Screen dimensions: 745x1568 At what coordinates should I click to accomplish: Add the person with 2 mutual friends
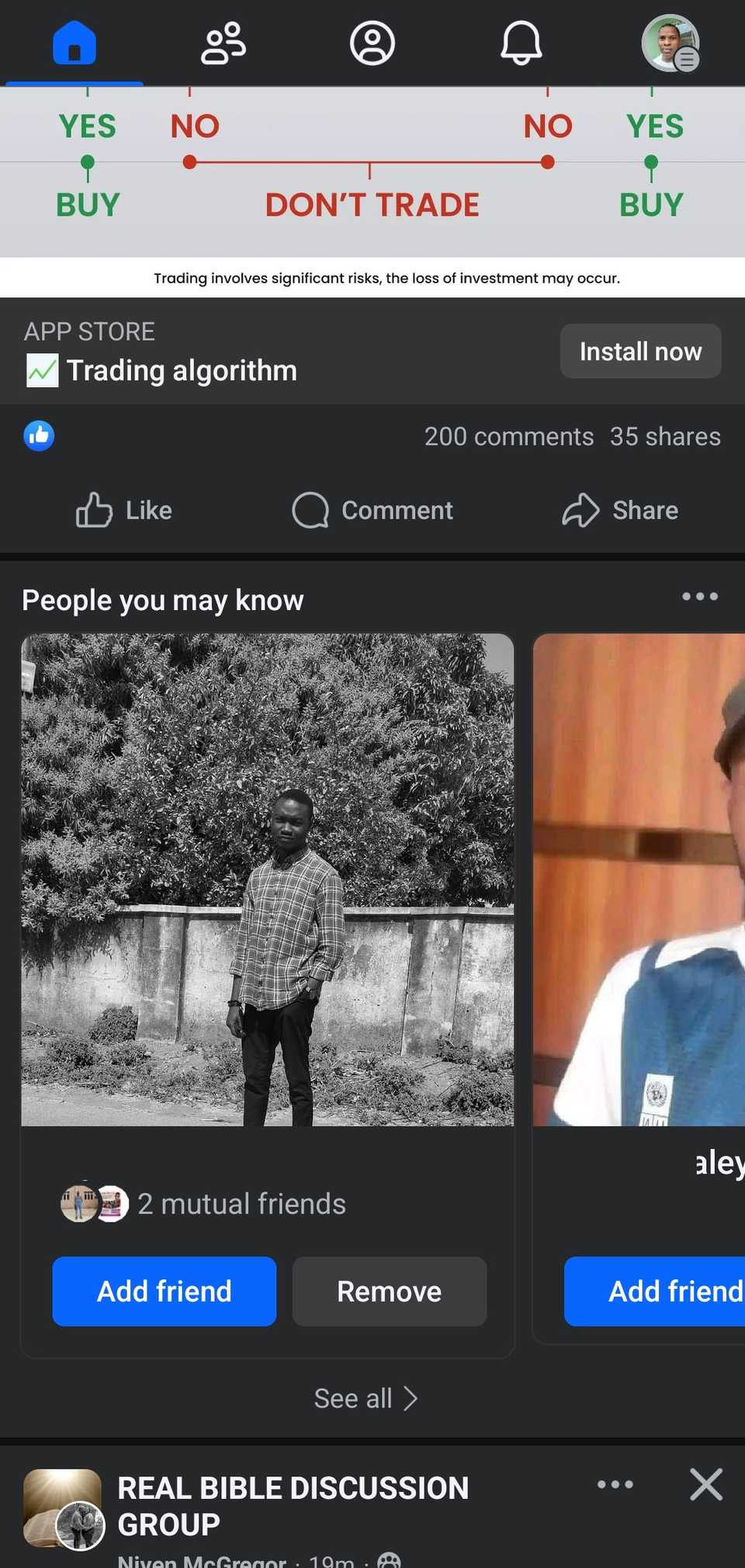pos(164,1292)
